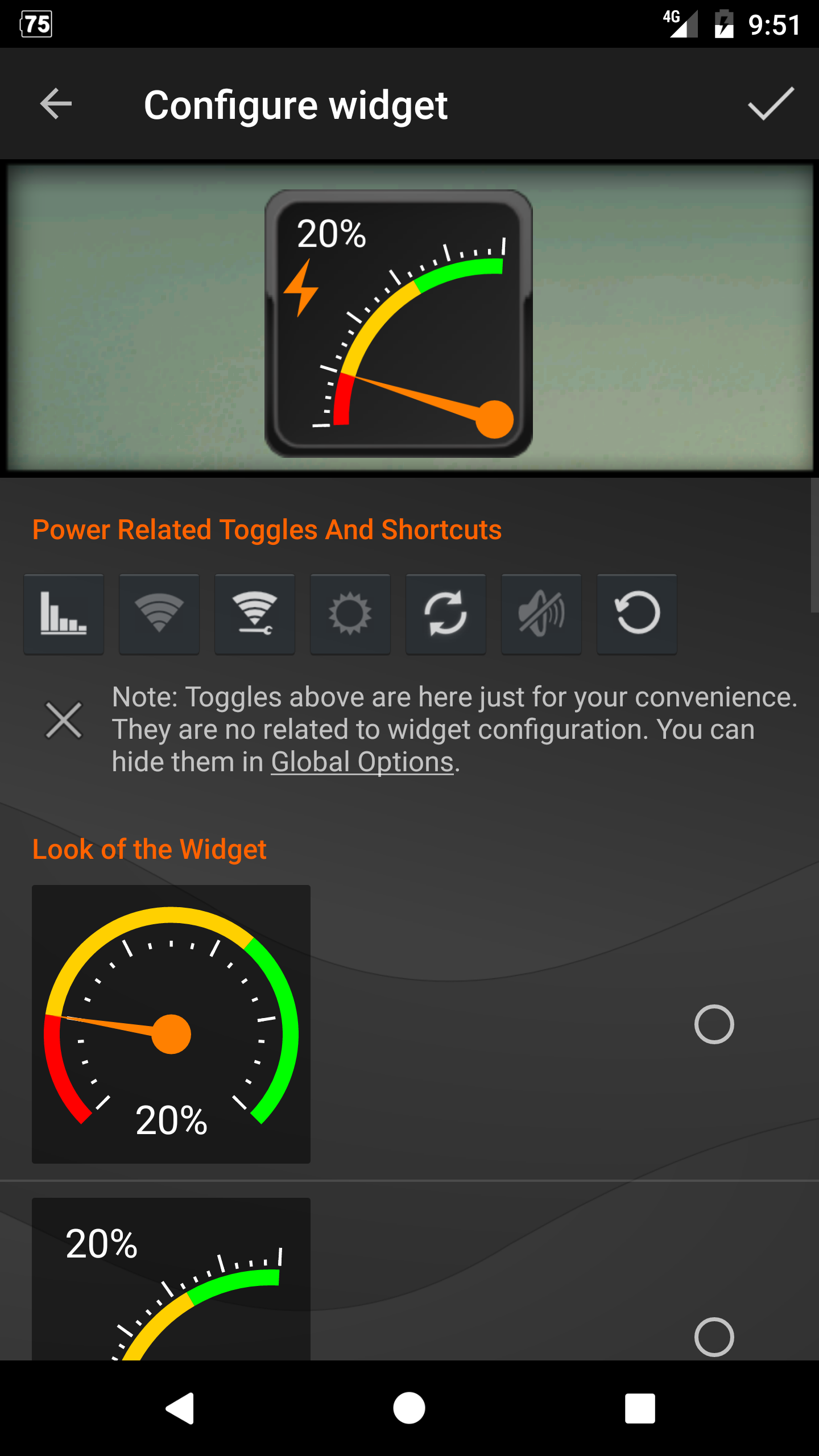
Task: Toggle the screen brightness shortcut
Action: [x=350, y=614]
